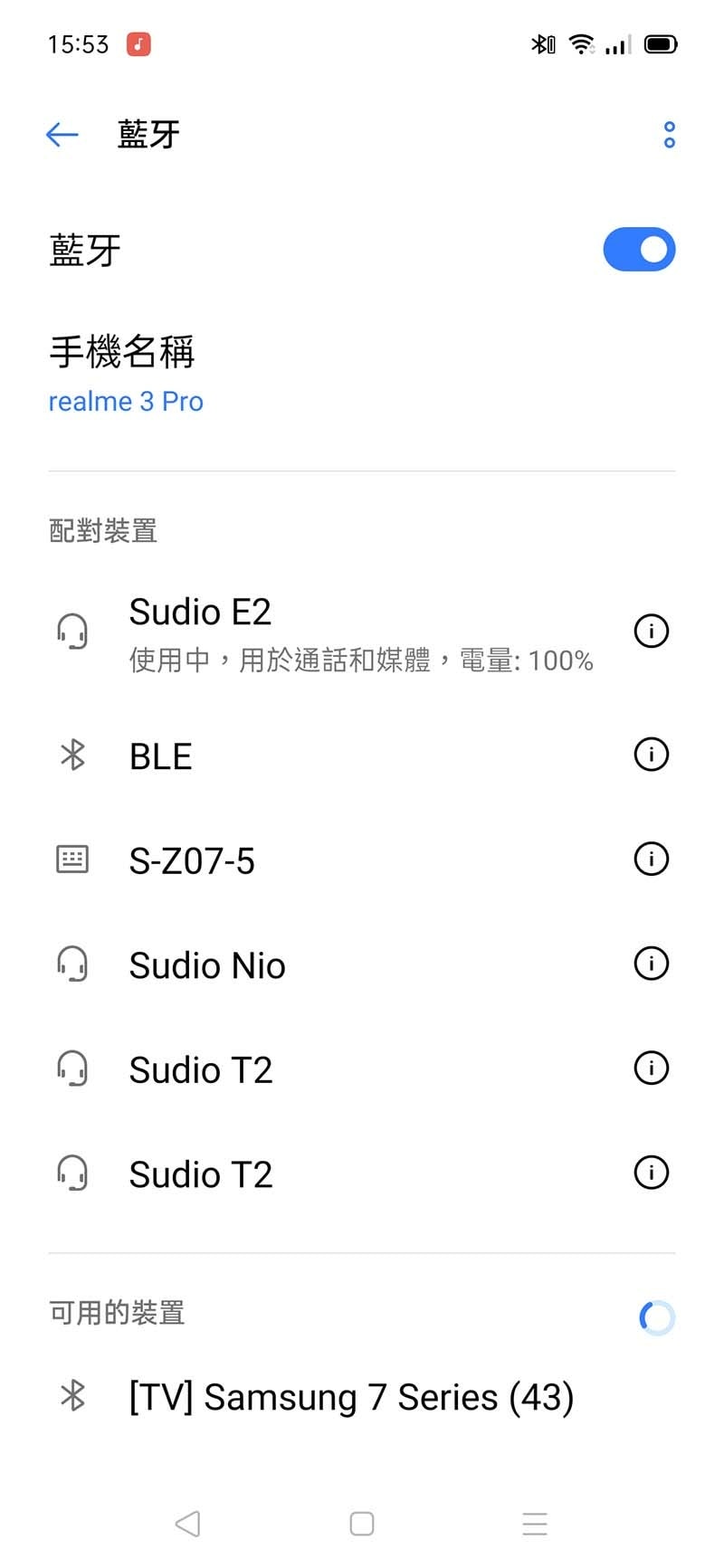Turn off the 藍牙 switch

(x=639, y=250)
